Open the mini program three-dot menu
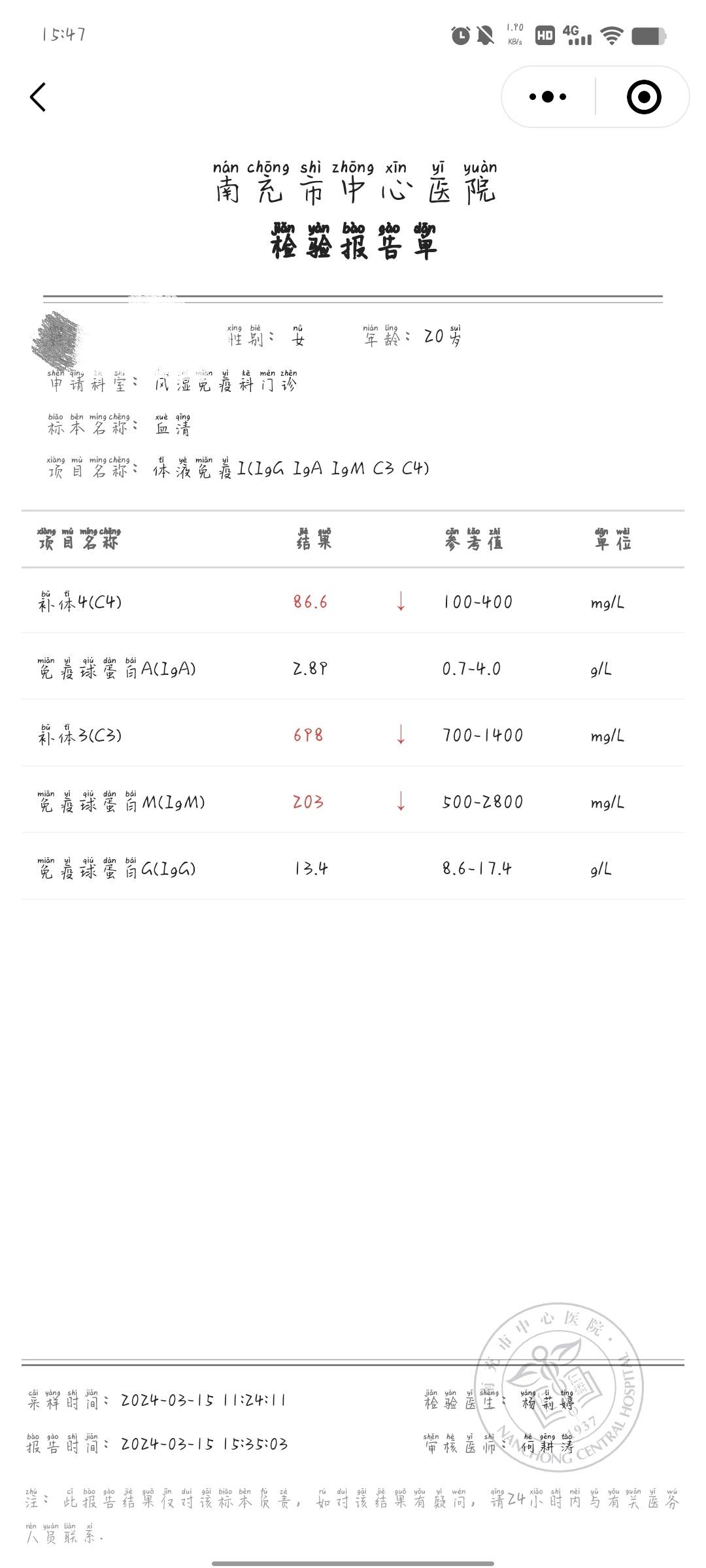 tap(548, 97)
